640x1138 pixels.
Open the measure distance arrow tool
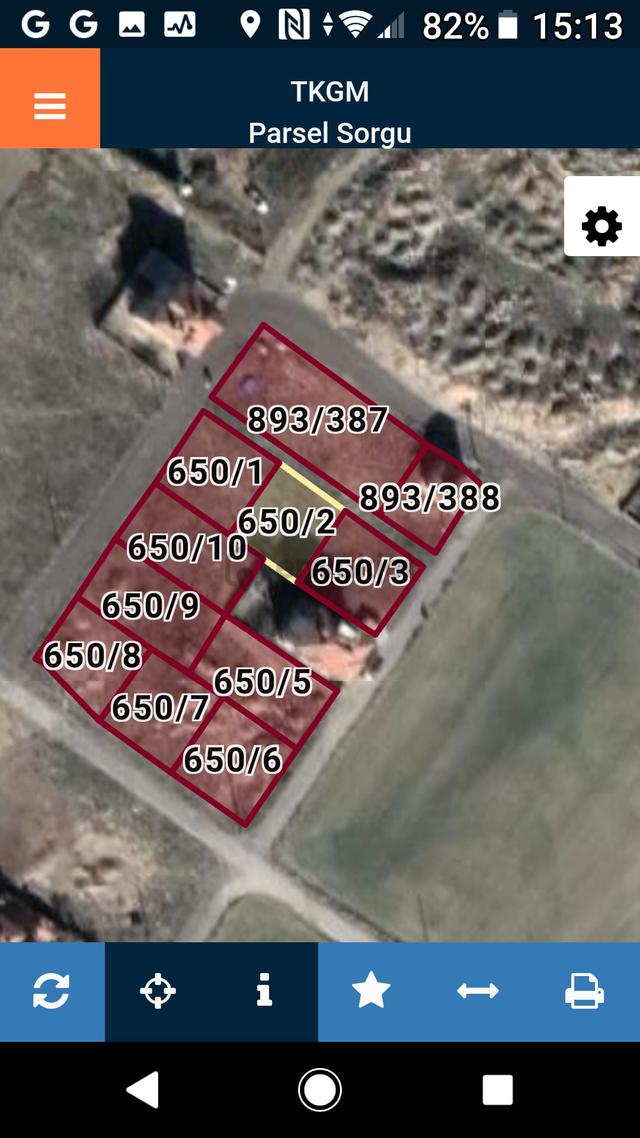pos(477,991)
